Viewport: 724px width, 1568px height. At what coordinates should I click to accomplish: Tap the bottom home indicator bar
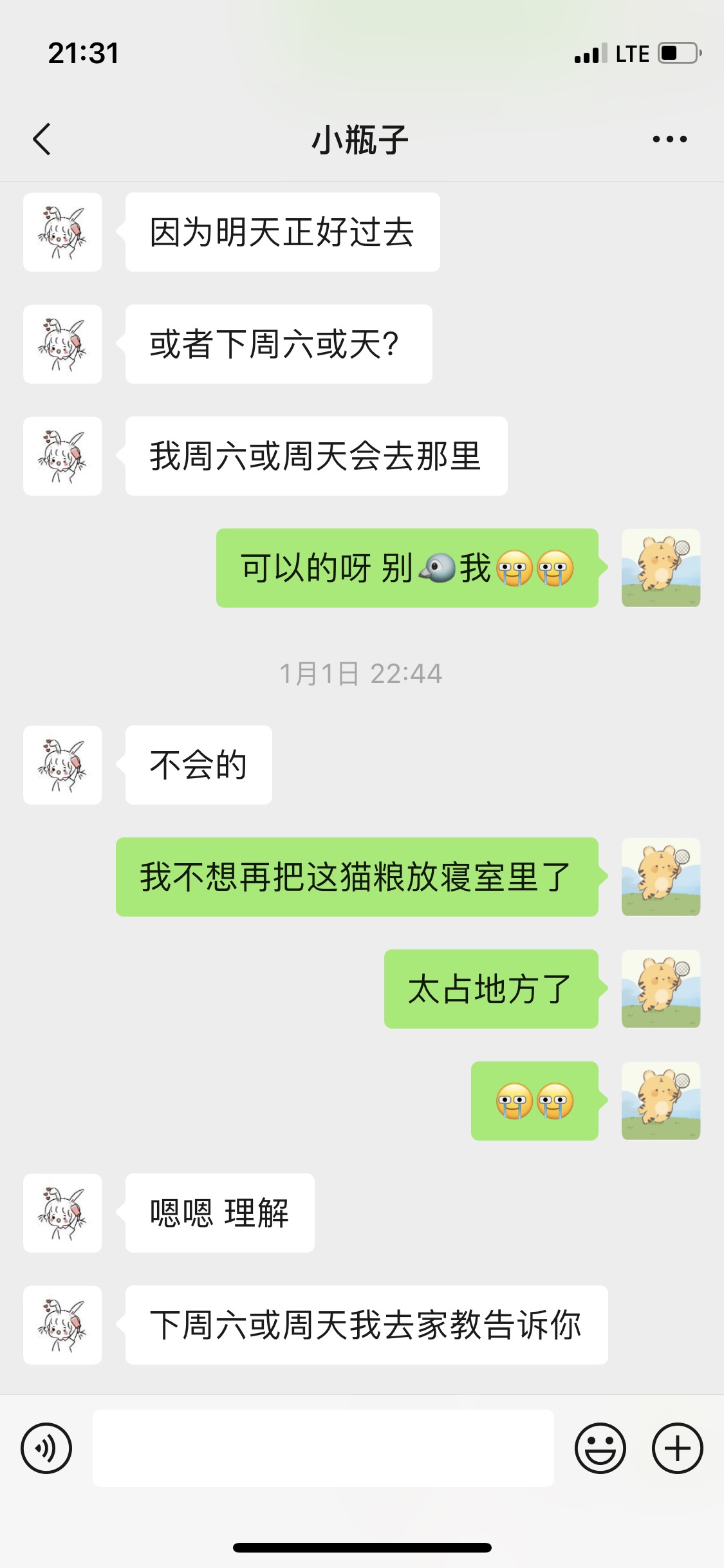pyautogui.click(x=362, y=1547)
